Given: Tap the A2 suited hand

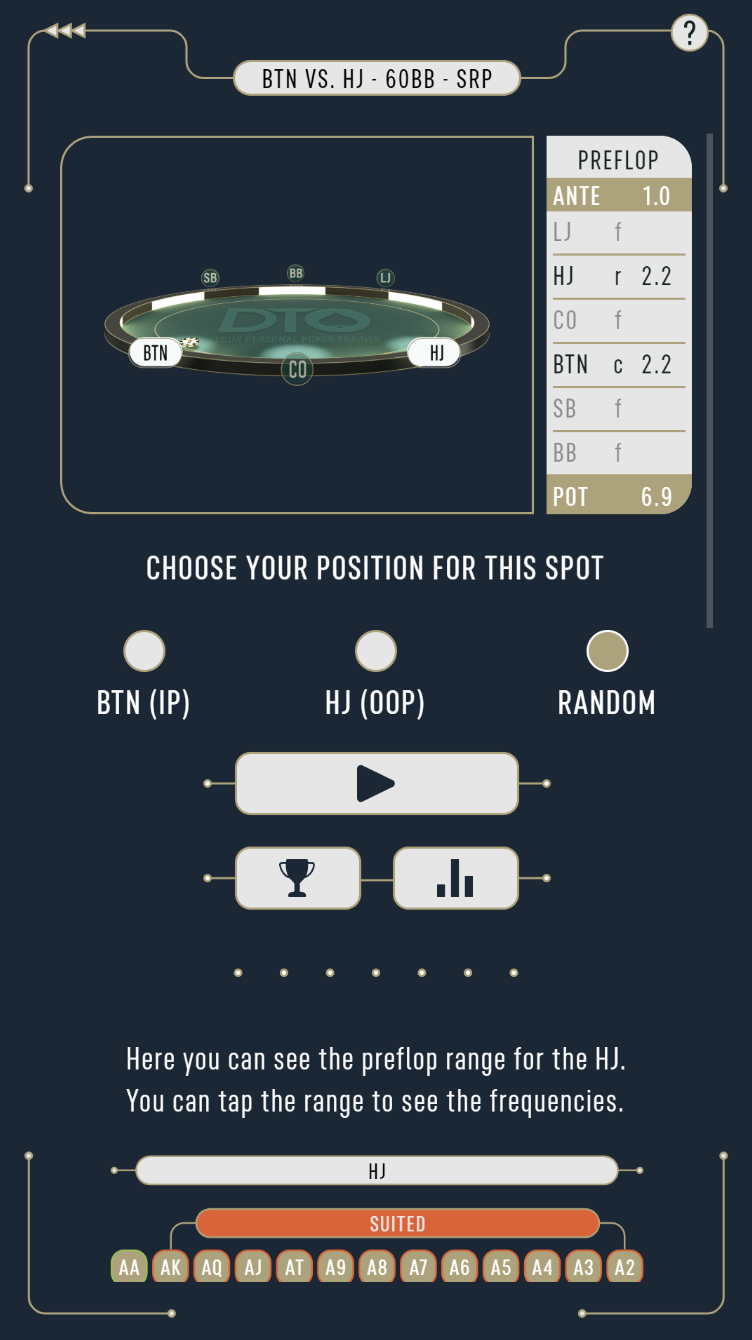Looking at the screenshot, I should click(625, 1268).
